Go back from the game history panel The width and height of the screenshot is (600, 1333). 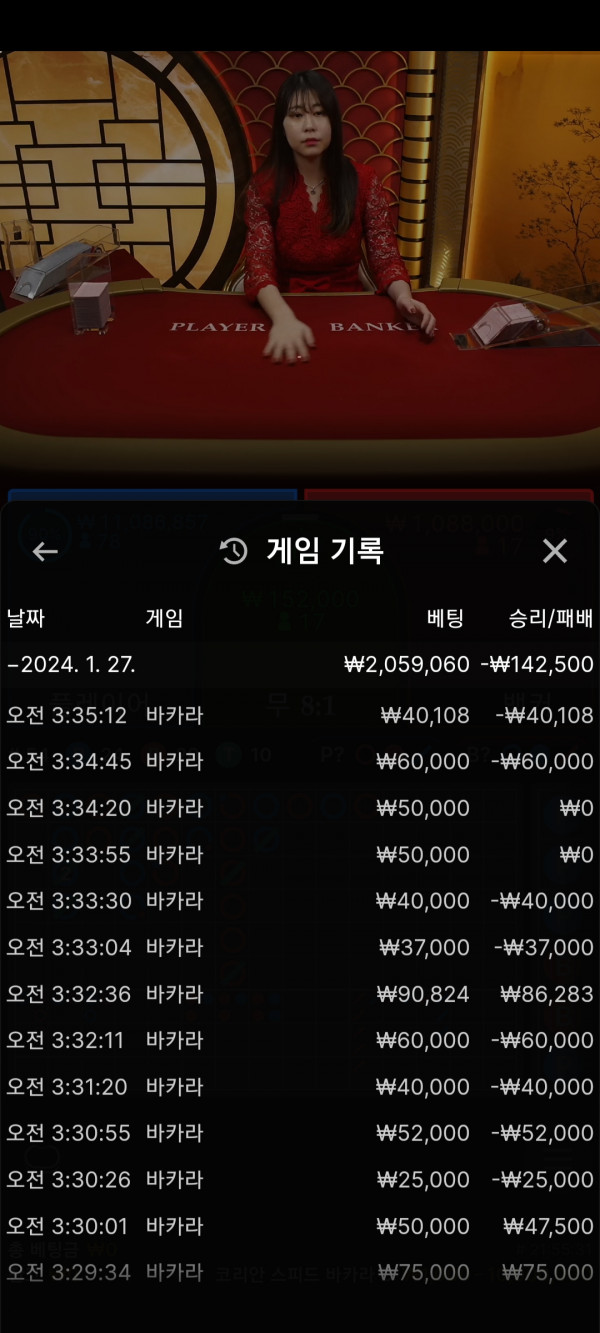tap(45, 551)
